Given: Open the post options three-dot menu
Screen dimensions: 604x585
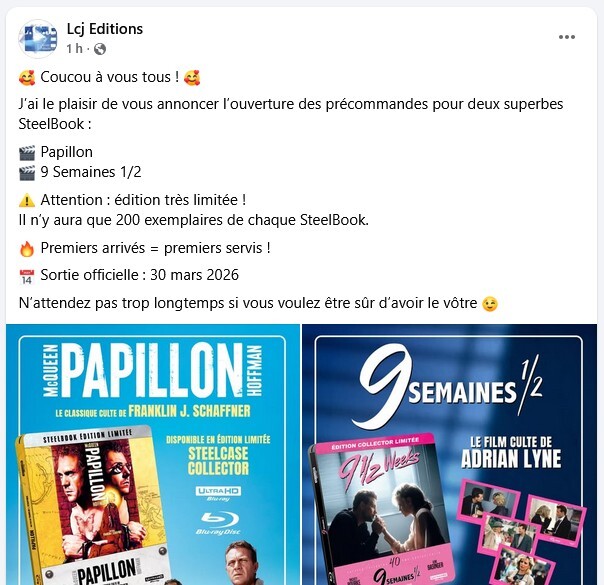Looking at the screenshot, I should [567, 37].
